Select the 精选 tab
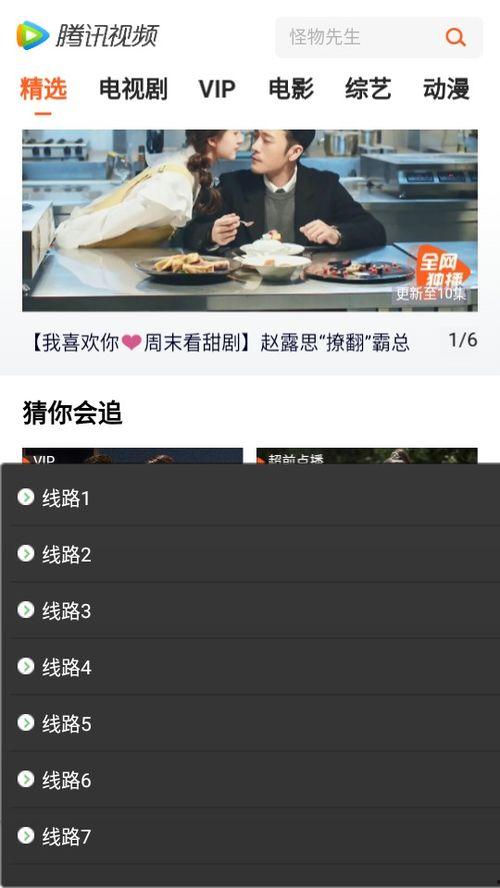 click(x=44, y=89)
